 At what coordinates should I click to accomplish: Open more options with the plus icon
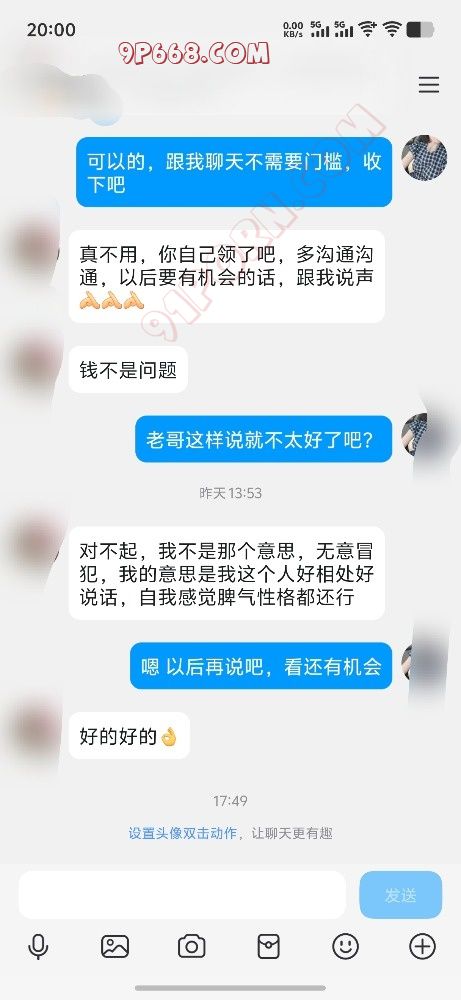pos(422,946)
